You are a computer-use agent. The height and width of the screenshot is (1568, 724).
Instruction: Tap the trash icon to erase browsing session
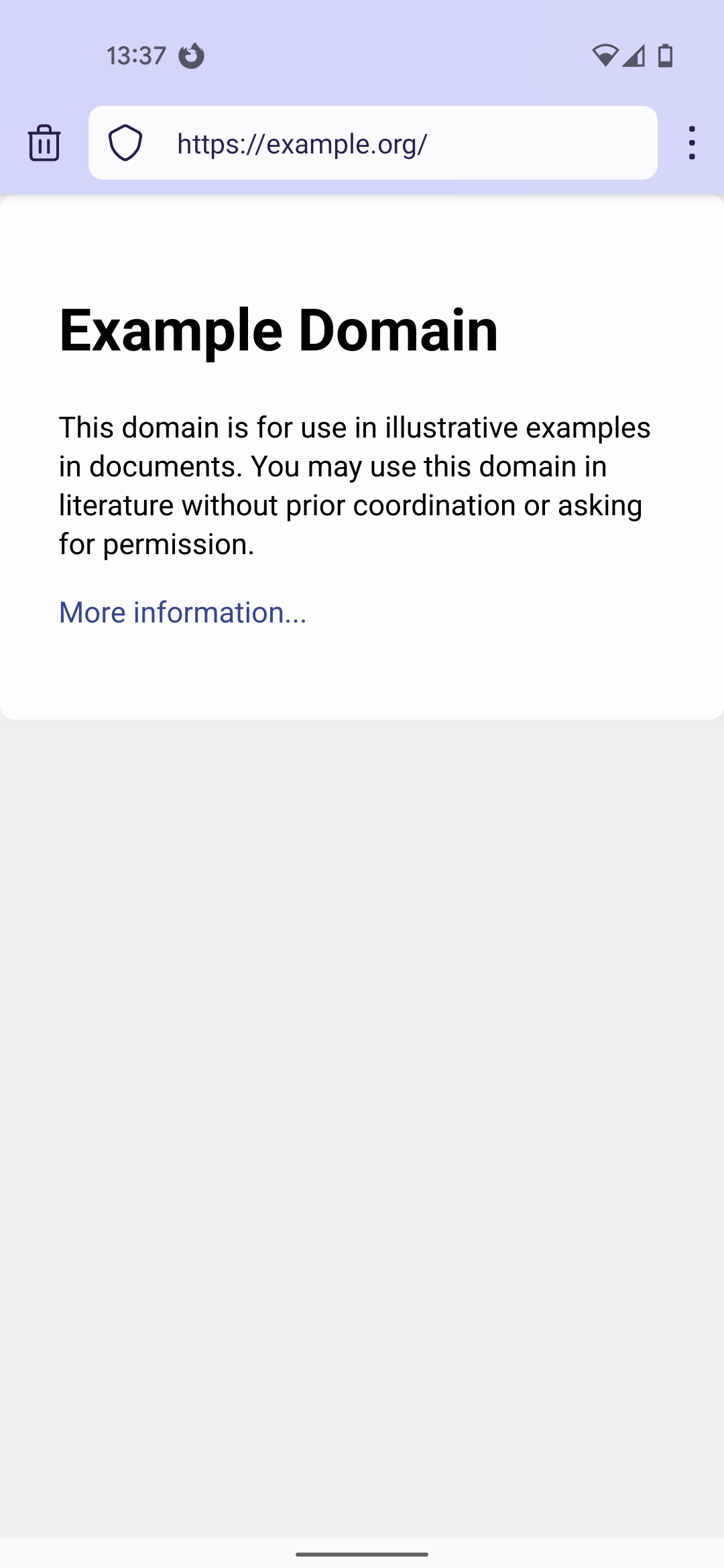click(x=44, y=143)
